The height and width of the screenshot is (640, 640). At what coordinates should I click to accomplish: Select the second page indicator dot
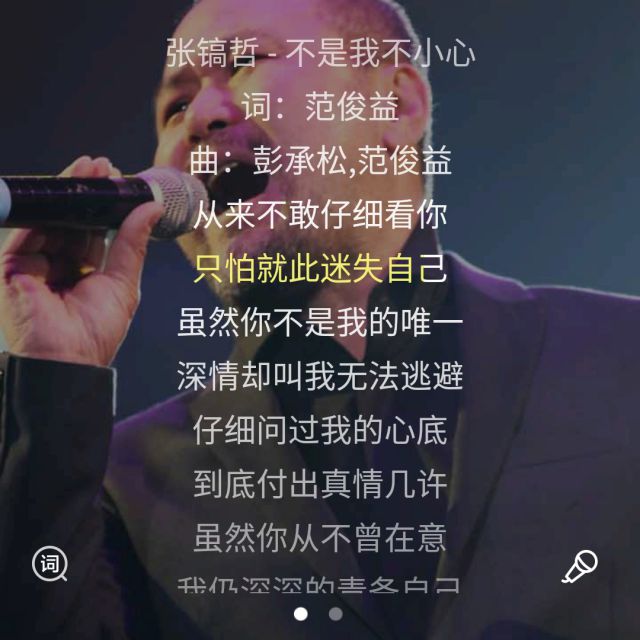click(335, 614)
